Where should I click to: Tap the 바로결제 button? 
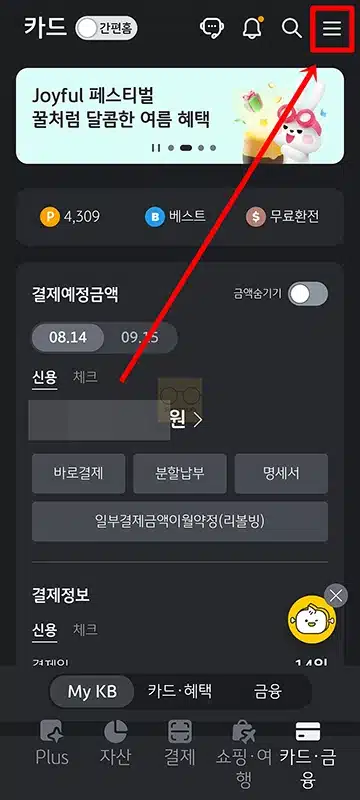79,473
